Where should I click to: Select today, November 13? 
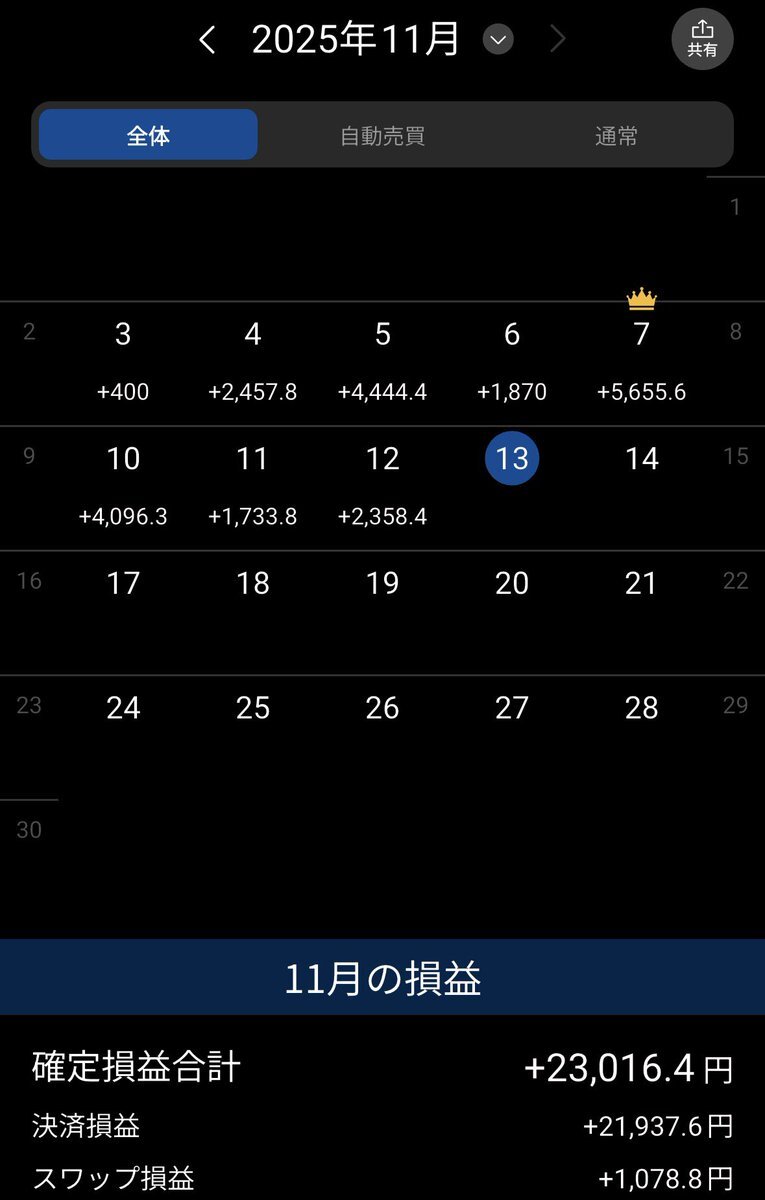click(x=512, y=459)
